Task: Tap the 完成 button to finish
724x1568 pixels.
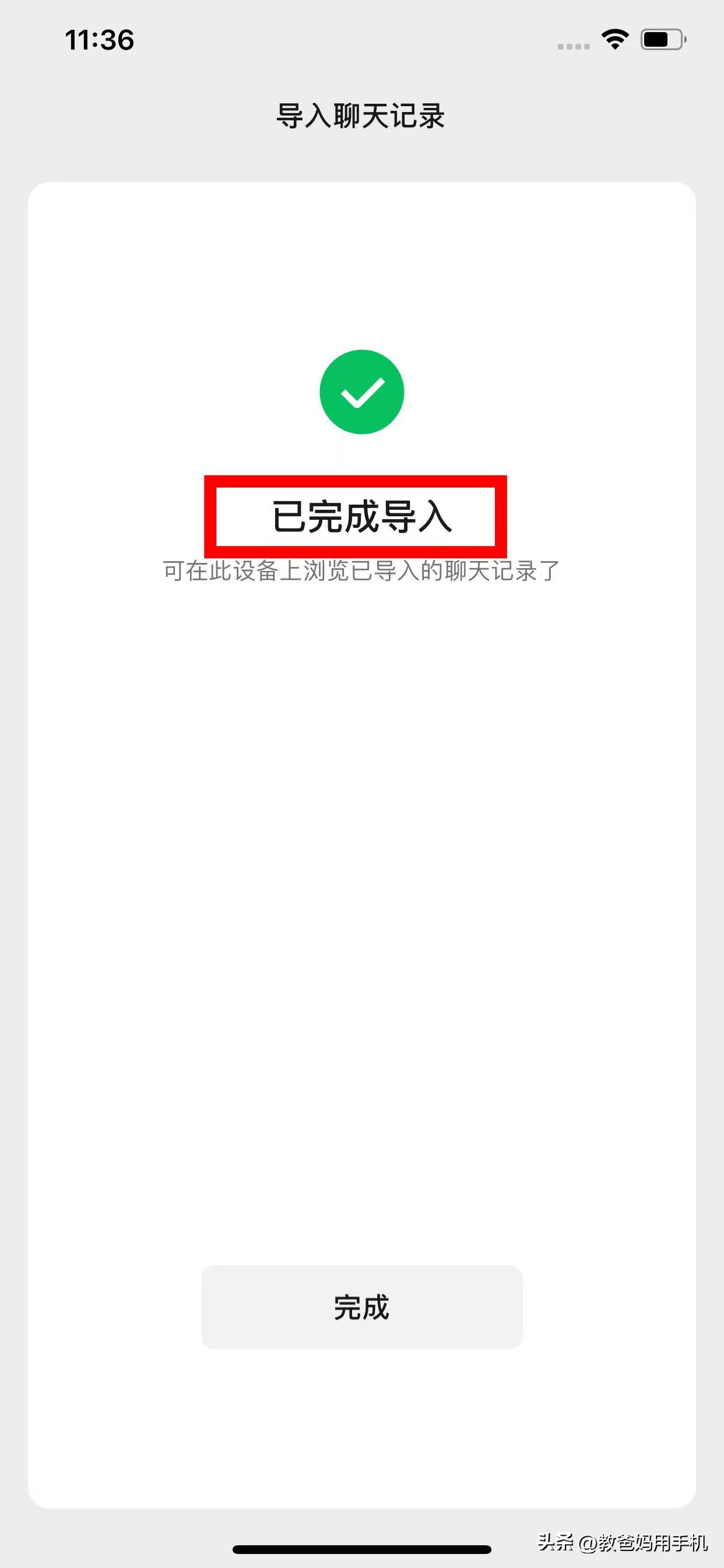Action: click(361, 1307)
